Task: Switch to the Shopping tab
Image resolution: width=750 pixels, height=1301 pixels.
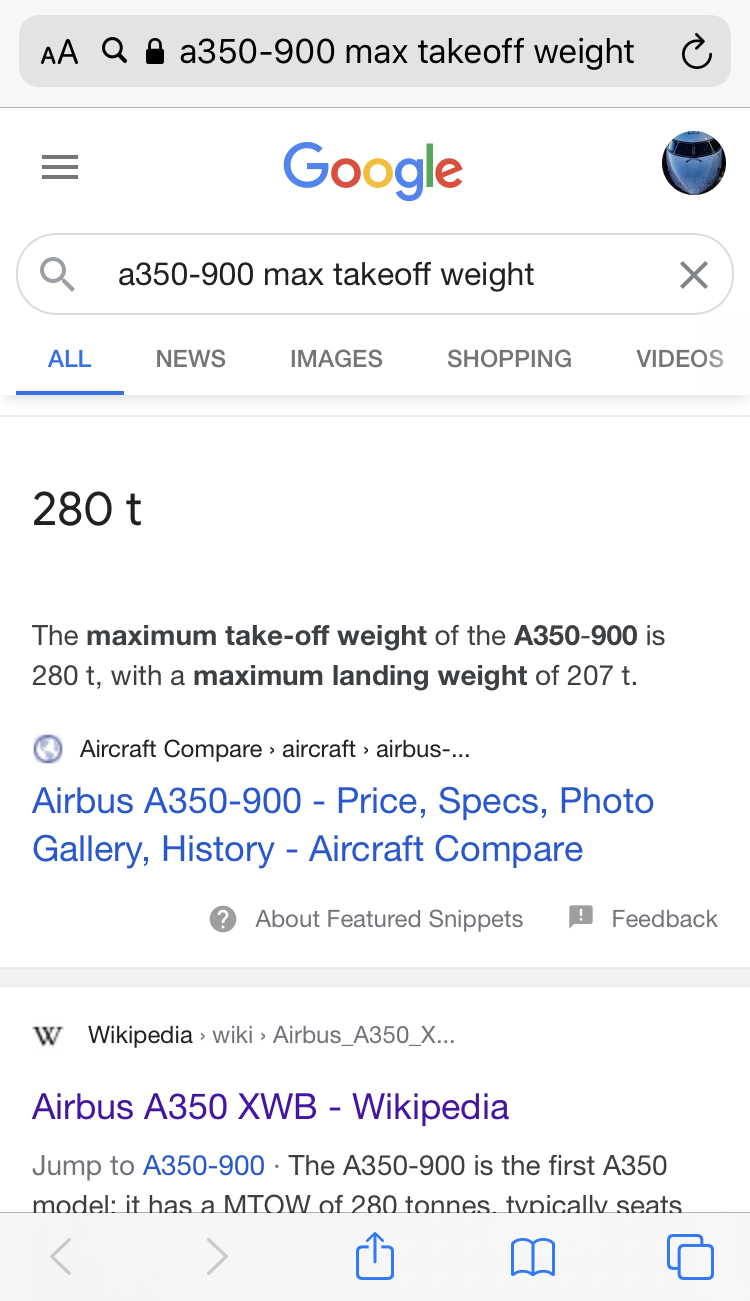Action: click(x=509, y=359)
